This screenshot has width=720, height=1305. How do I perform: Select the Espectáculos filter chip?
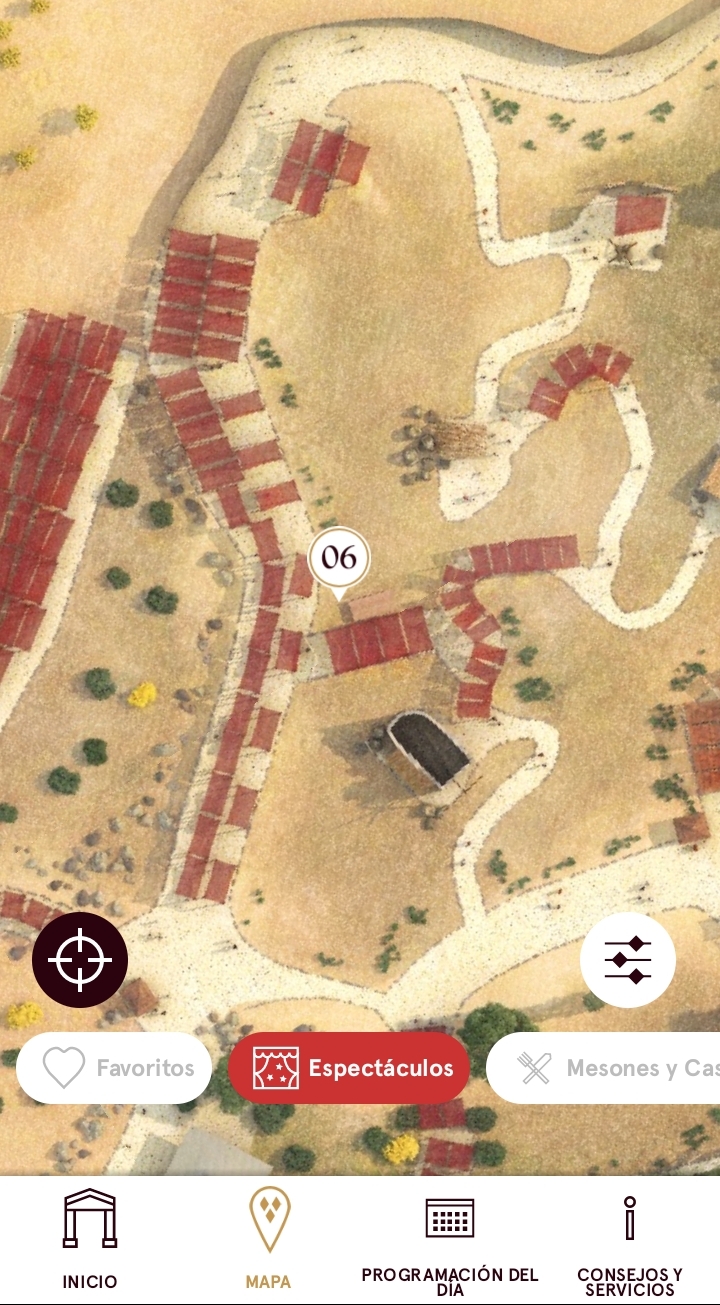click(349, 1068)
